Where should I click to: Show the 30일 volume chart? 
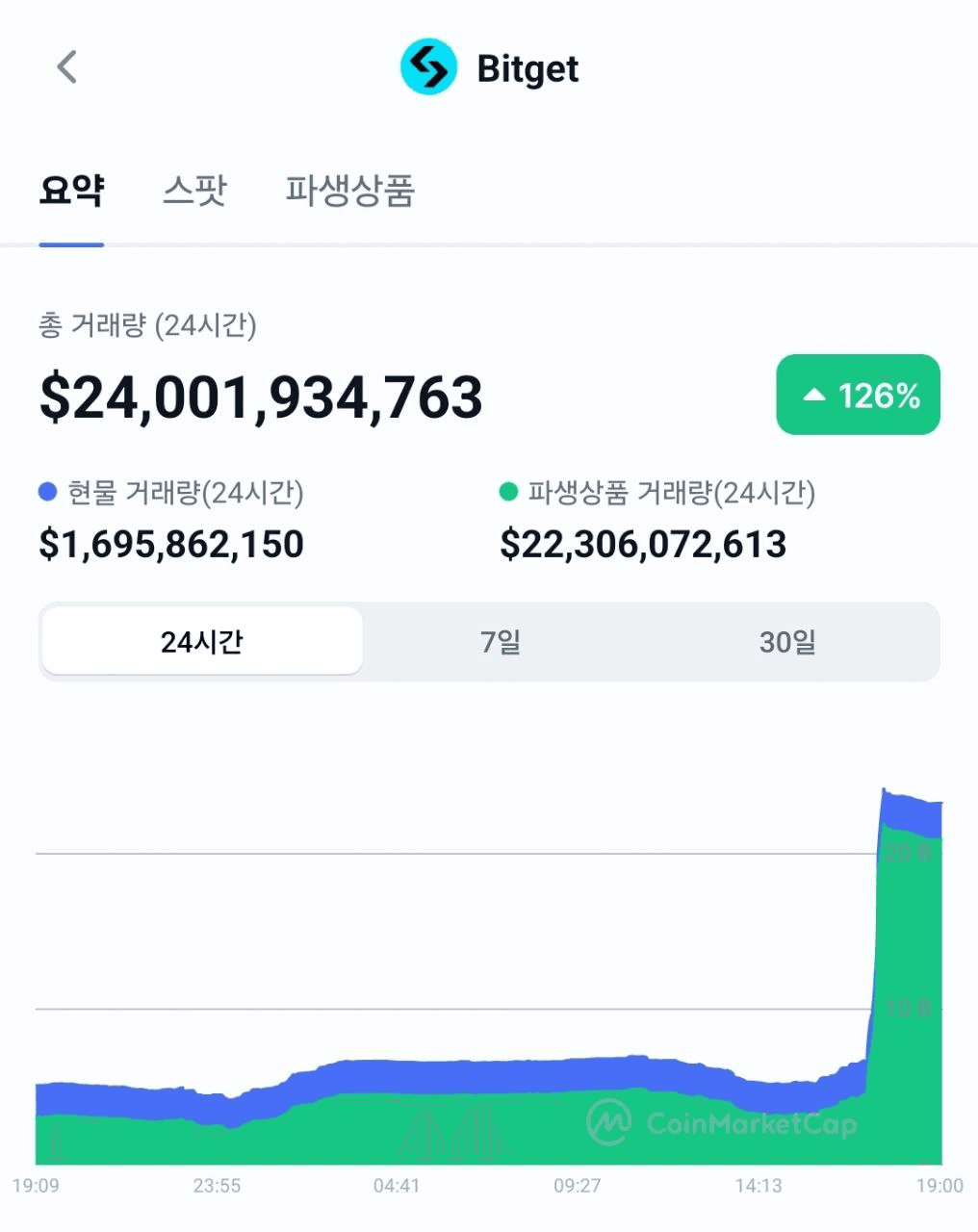tap(787, 642)
